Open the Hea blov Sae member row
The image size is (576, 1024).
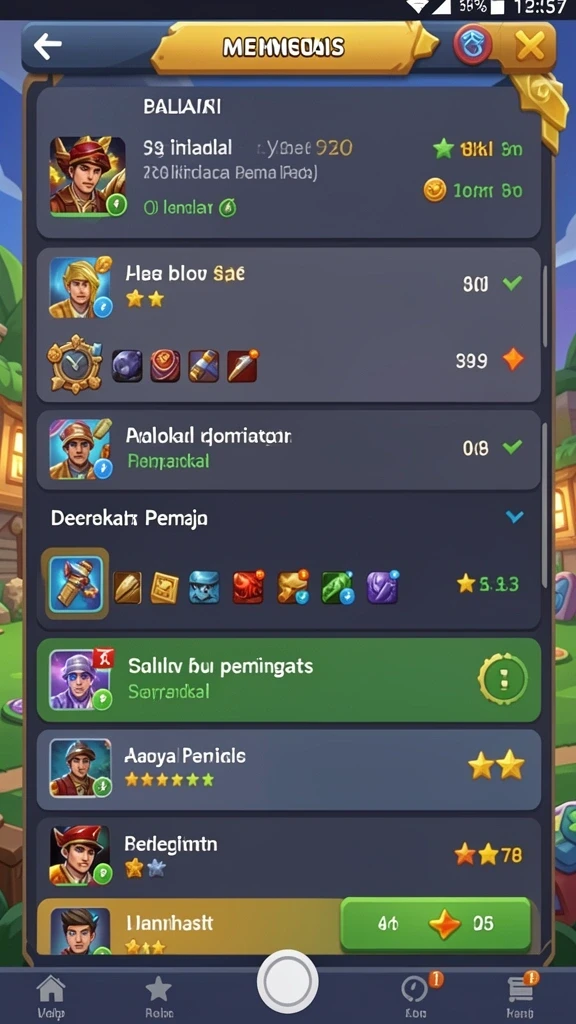point(288,325)
